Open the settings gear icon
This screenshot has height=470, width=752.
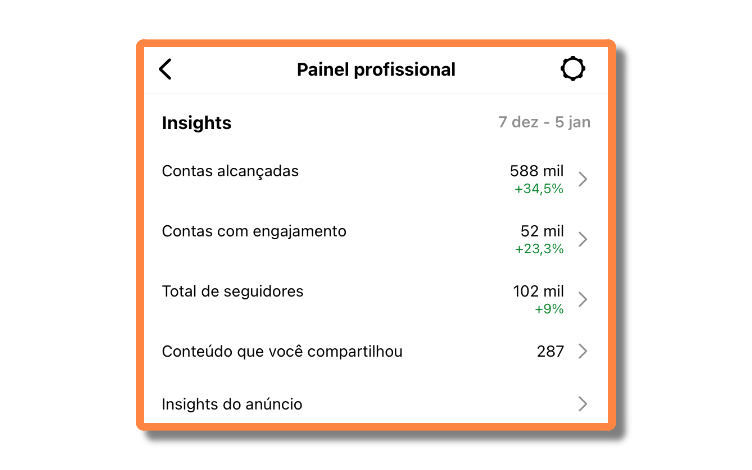pos(572,69)
